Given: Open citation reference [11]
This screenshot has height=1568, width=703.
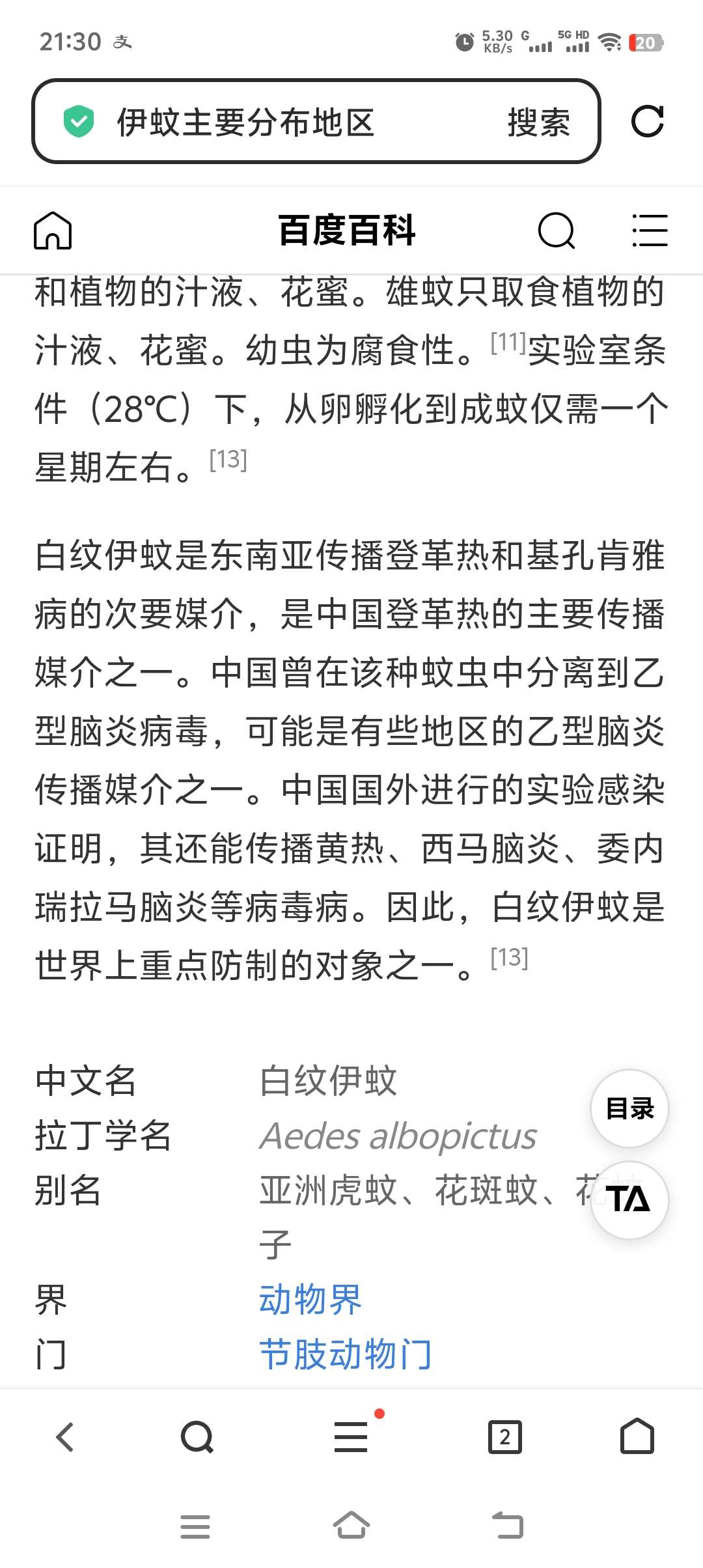Looking at the screenshot, I should click(x=508, y=342).
